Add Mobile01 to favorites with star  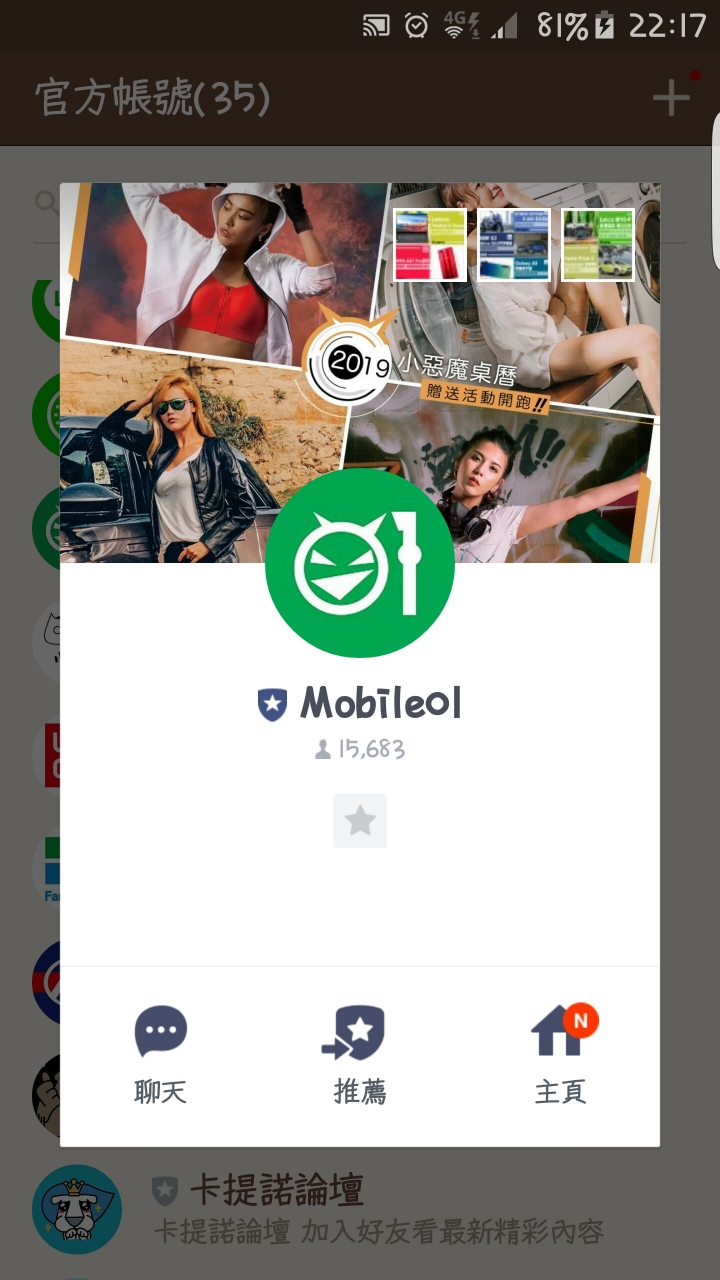(360, 821)
